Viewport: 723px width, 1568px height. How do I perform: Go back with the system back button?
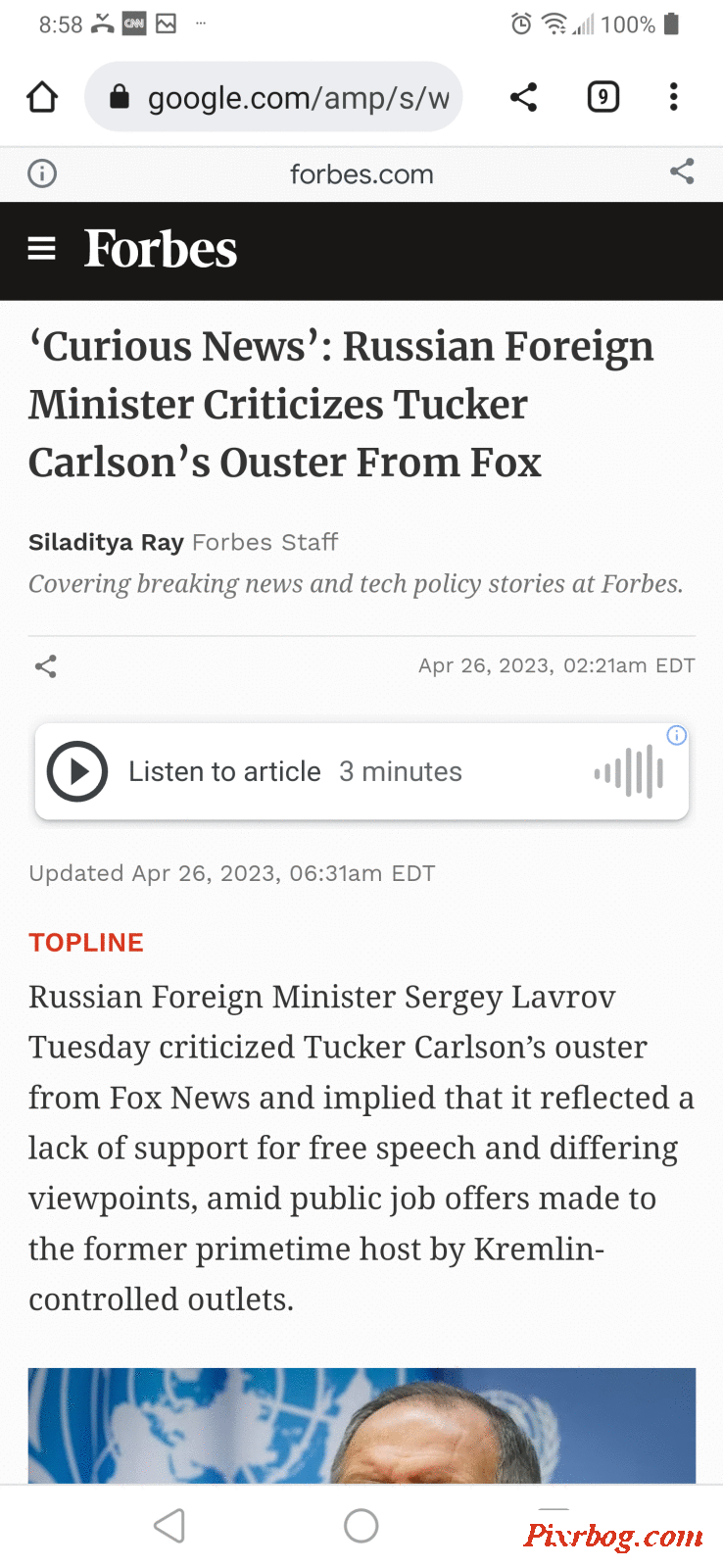pyautogui.click(x=169, y=1525)
